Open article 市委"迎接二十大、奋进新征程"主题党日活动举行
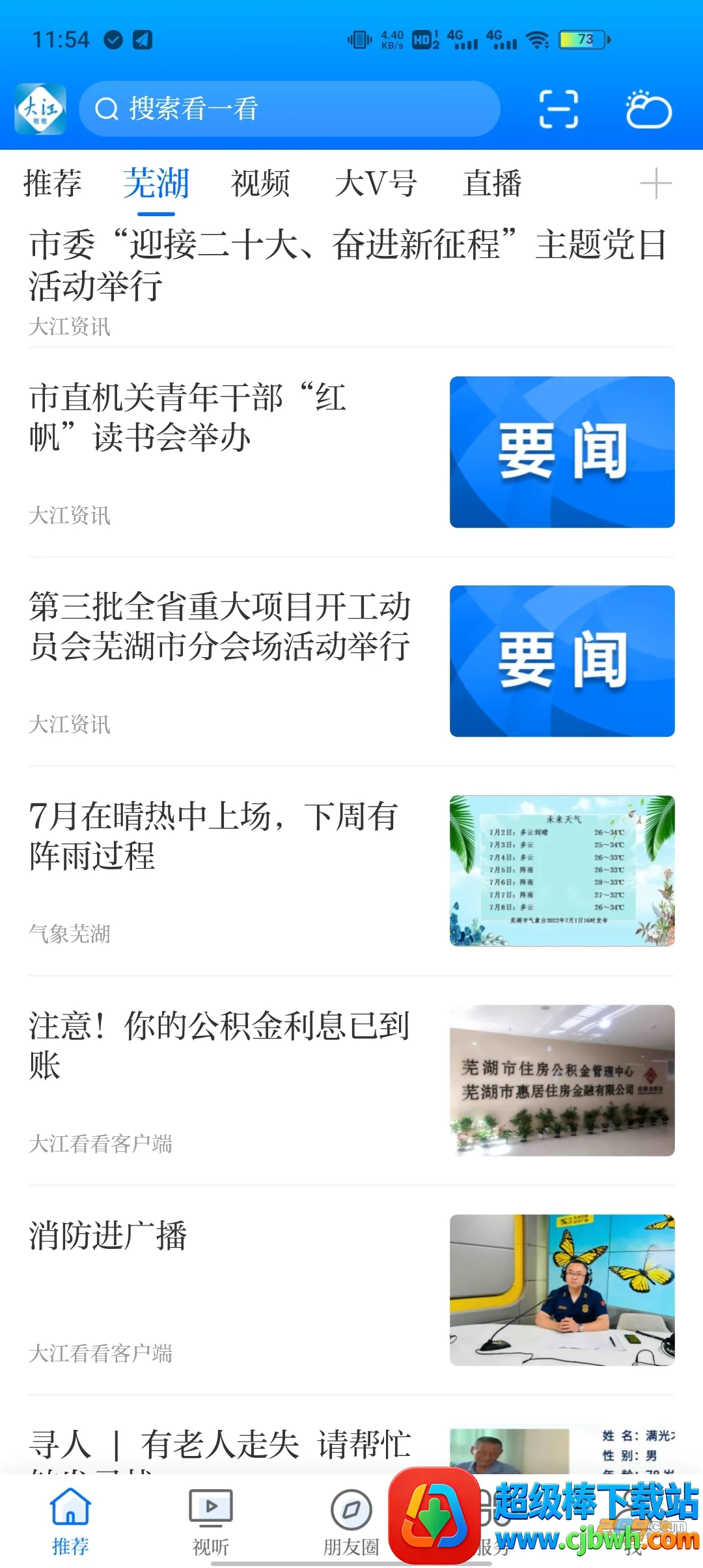The image size is (703, 1568). click(348, 265)
